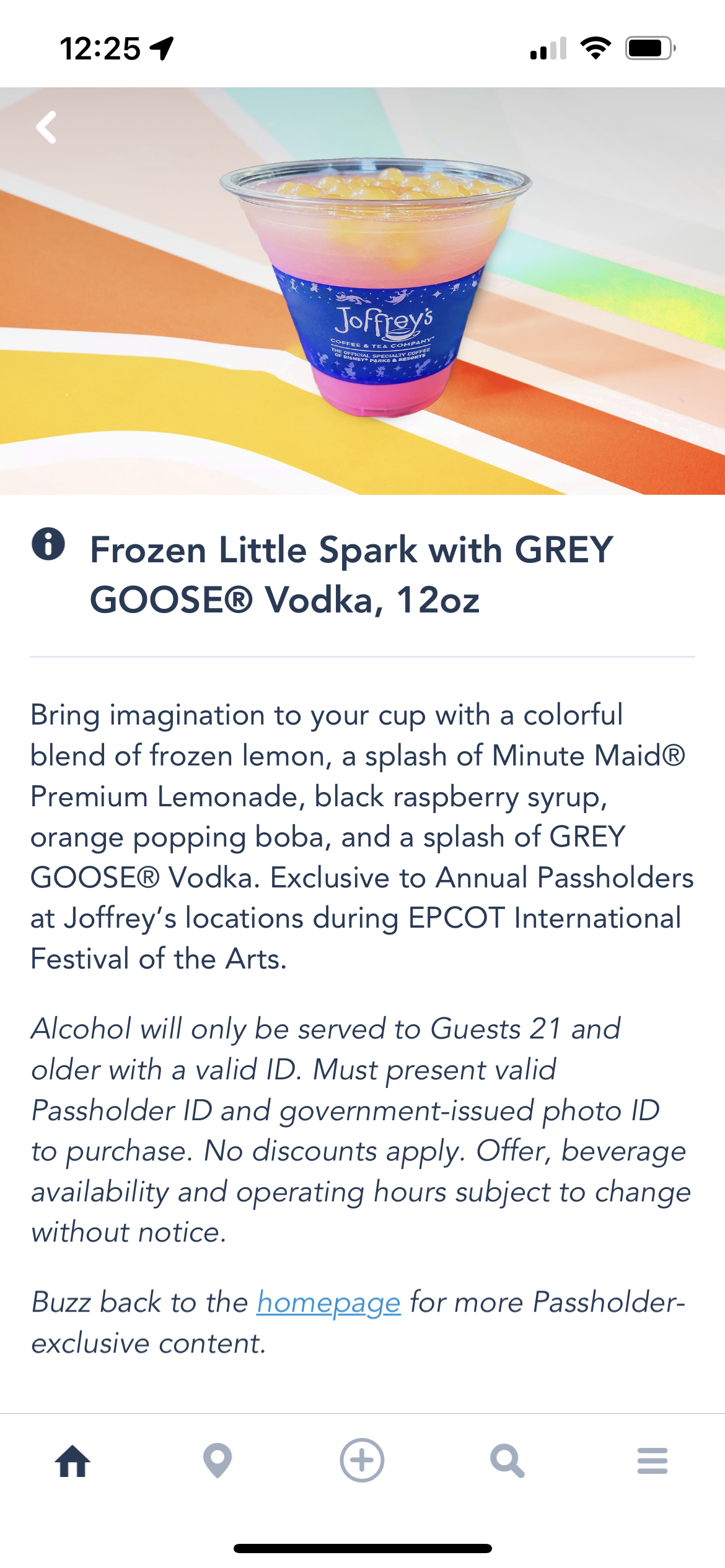This screenshot has height=1568, width=725.
Task: Go back using the top-left arrow
Action: [x=46, y=128]
